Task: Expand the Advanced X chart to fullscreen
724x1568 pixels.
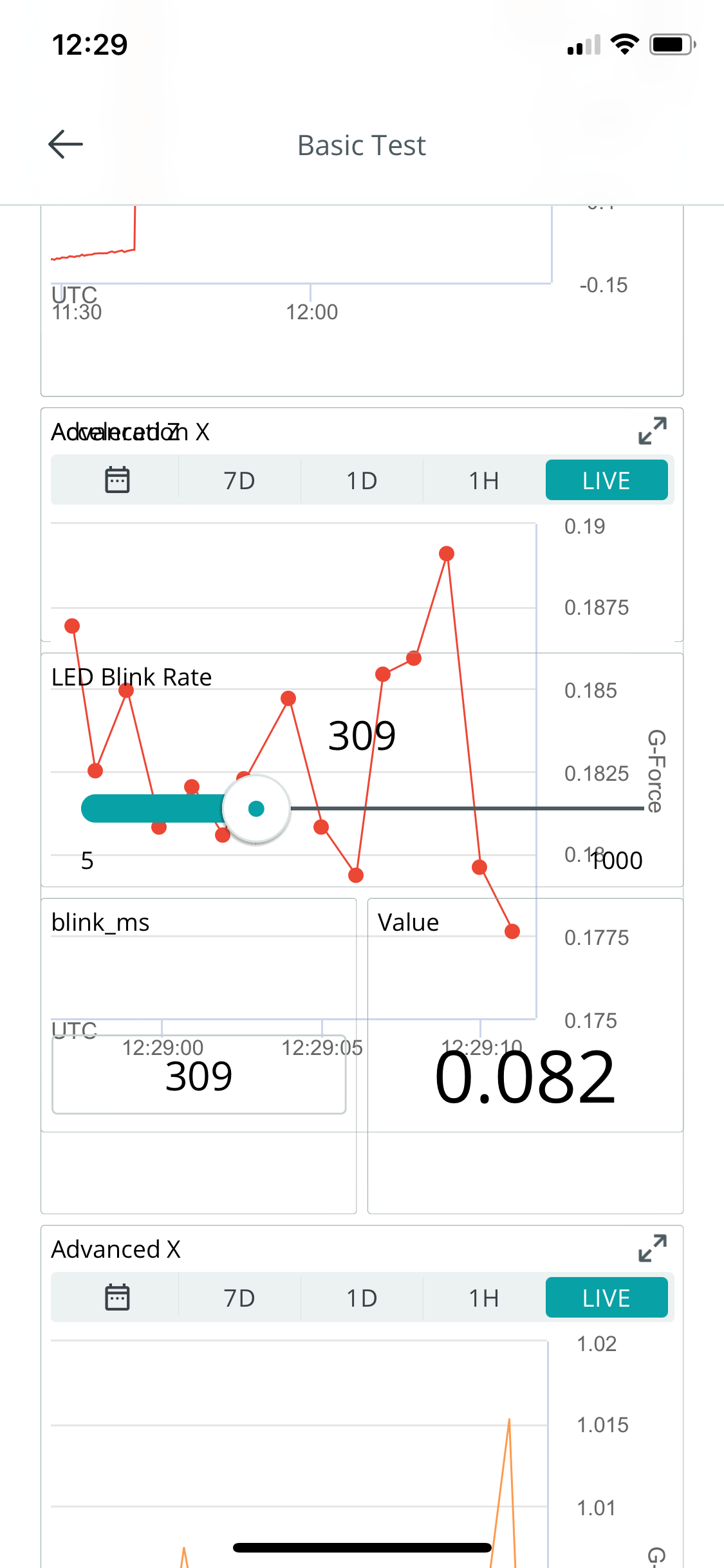Action: [652, 1247]
